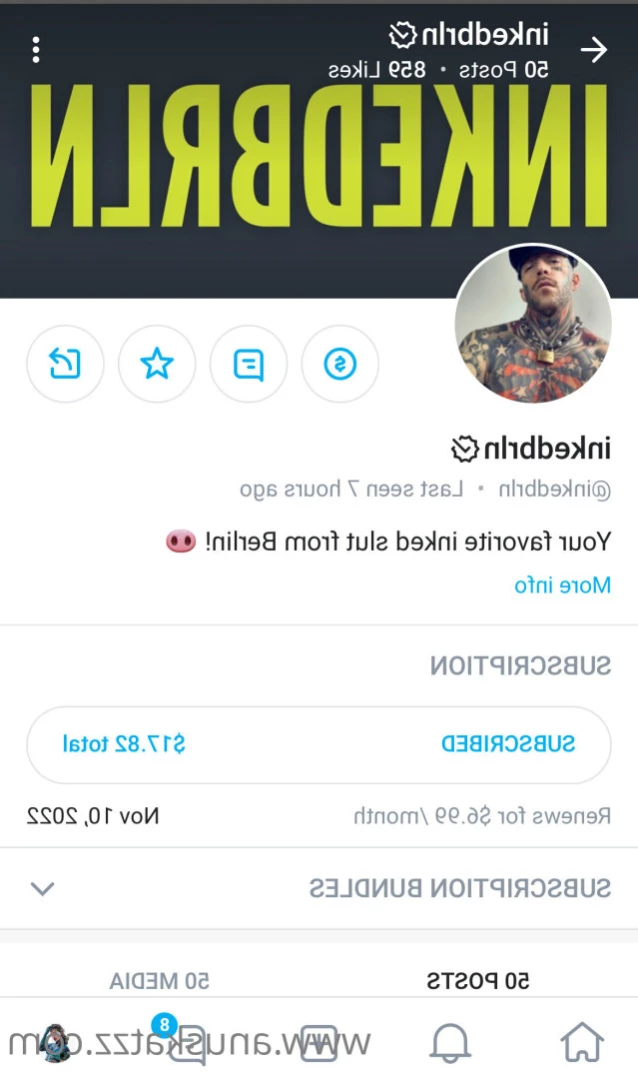Open the three-dot overflow menu
This screenshot has height=1079, width=638.
[x=36, y=49]
